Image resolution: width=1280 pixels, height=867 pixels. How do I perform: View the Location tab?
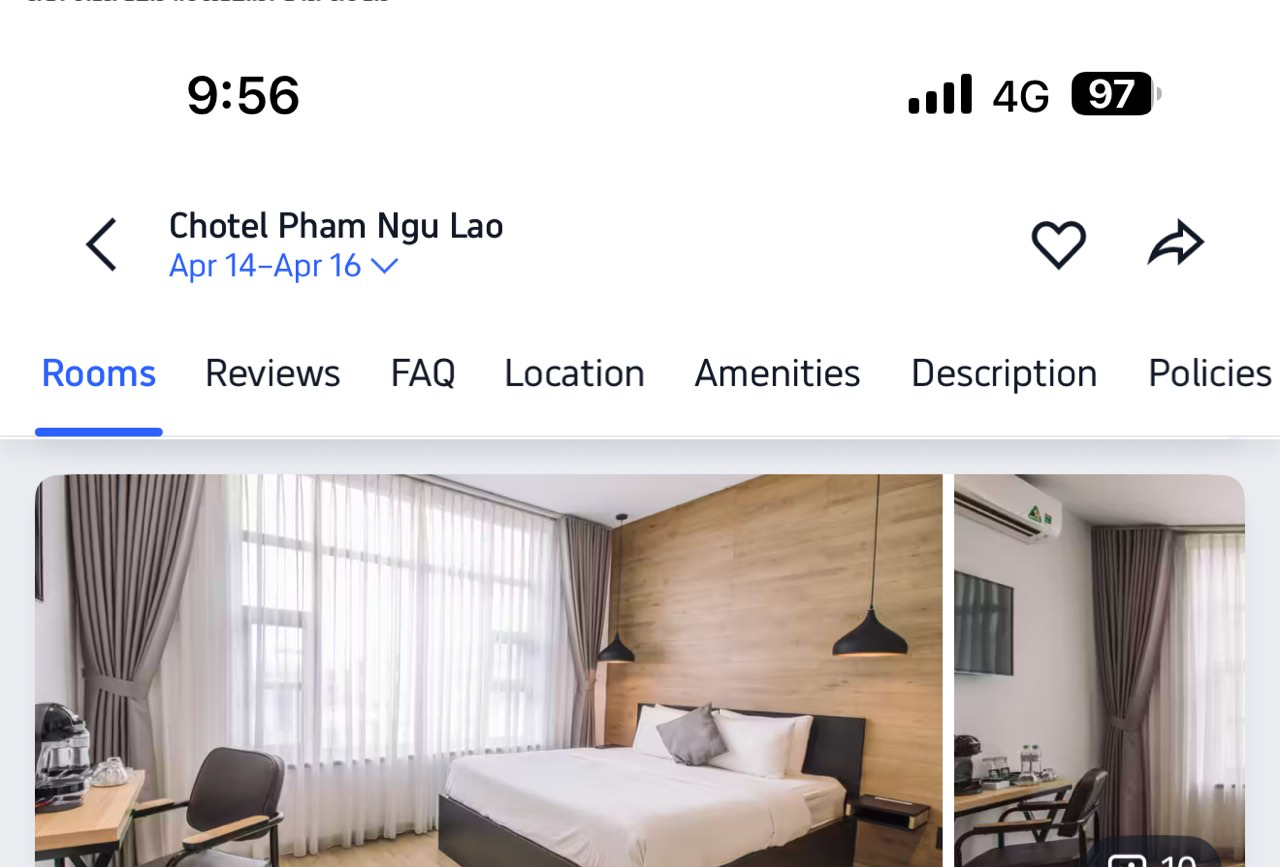point(574,374)
